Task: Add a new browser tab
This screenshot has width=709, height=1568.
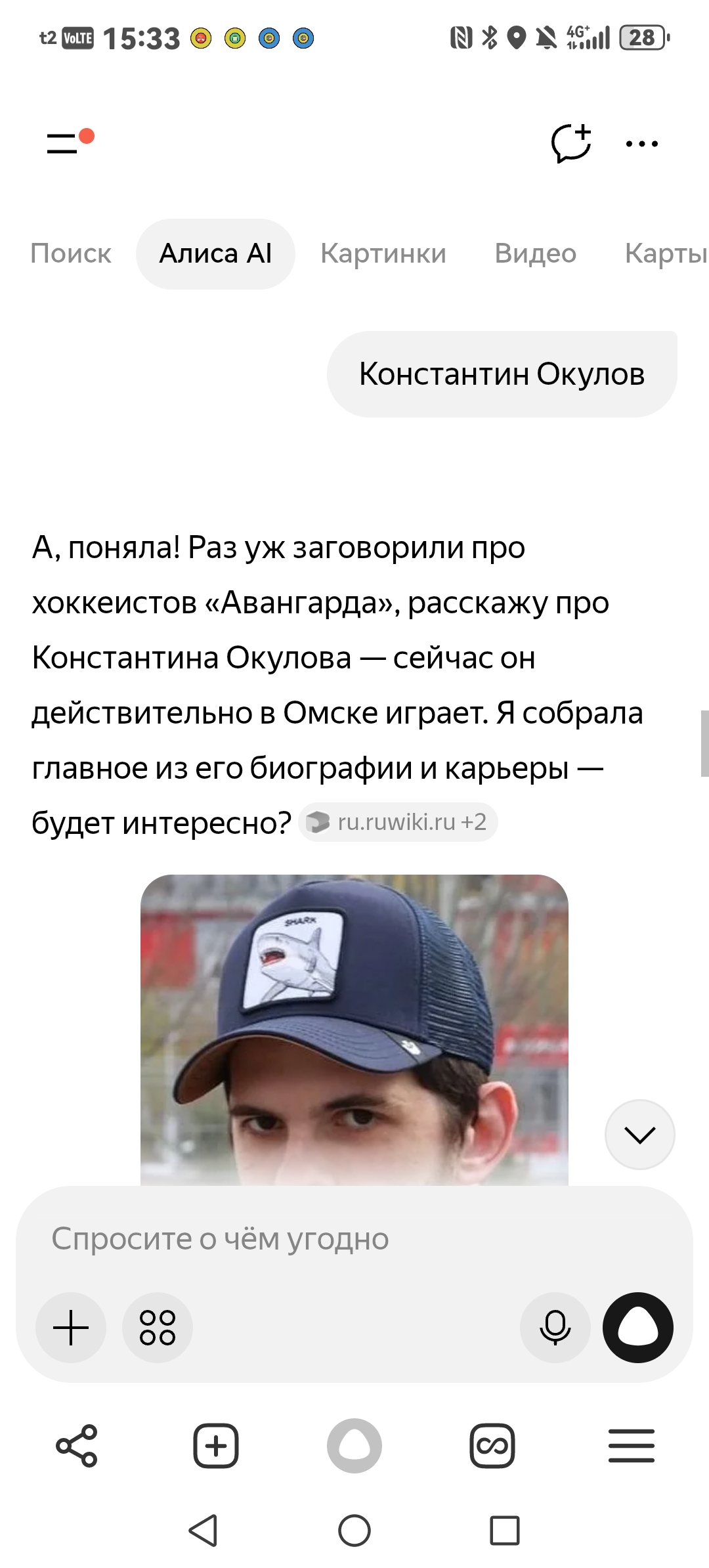Action: click(216, 1446)
